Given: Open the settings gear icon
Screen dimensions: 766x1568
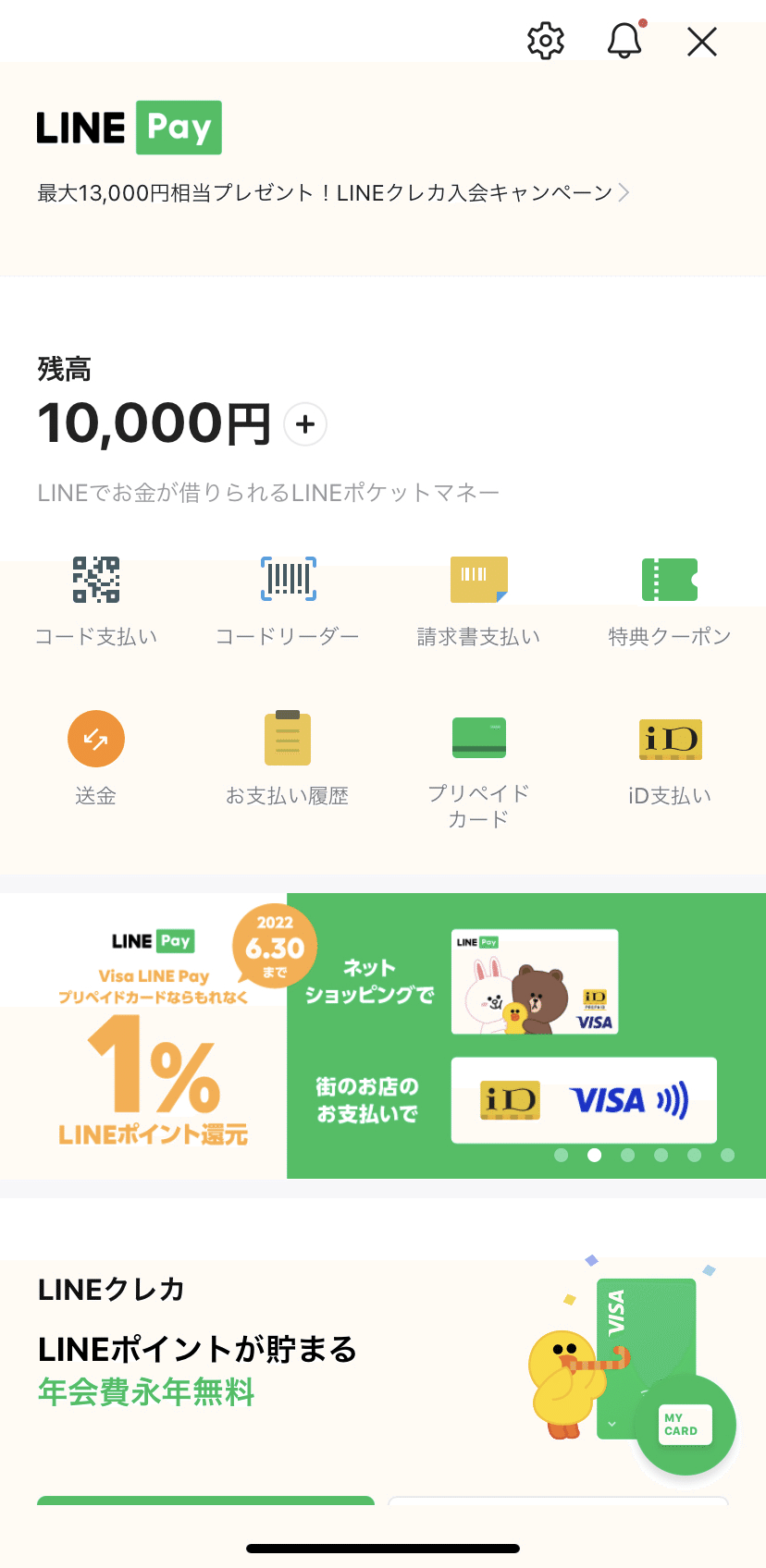Looking at the screenshot, I should click(x=546, y=42).
